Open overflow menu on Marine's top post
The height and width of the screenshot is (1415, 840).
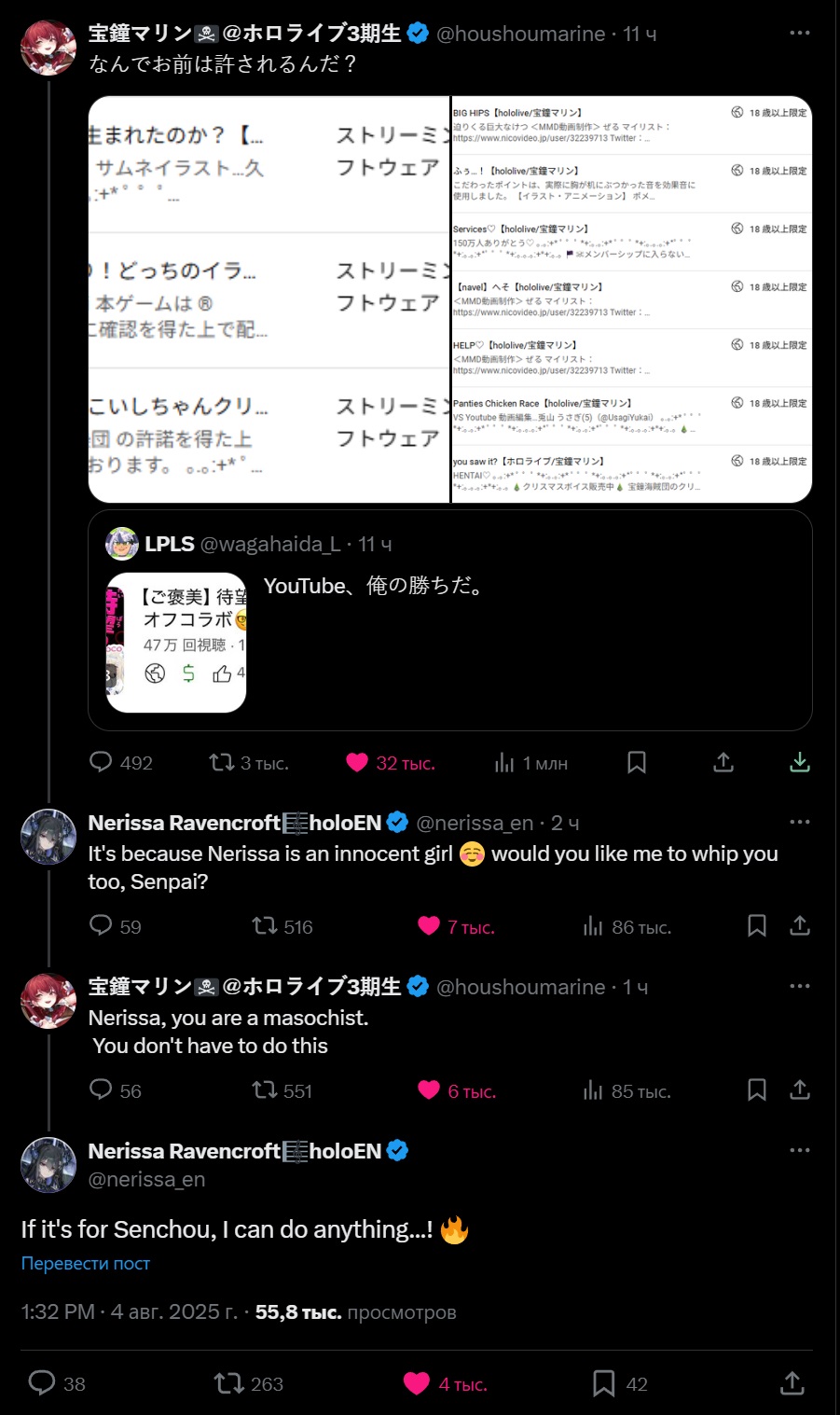coord(799,33)
